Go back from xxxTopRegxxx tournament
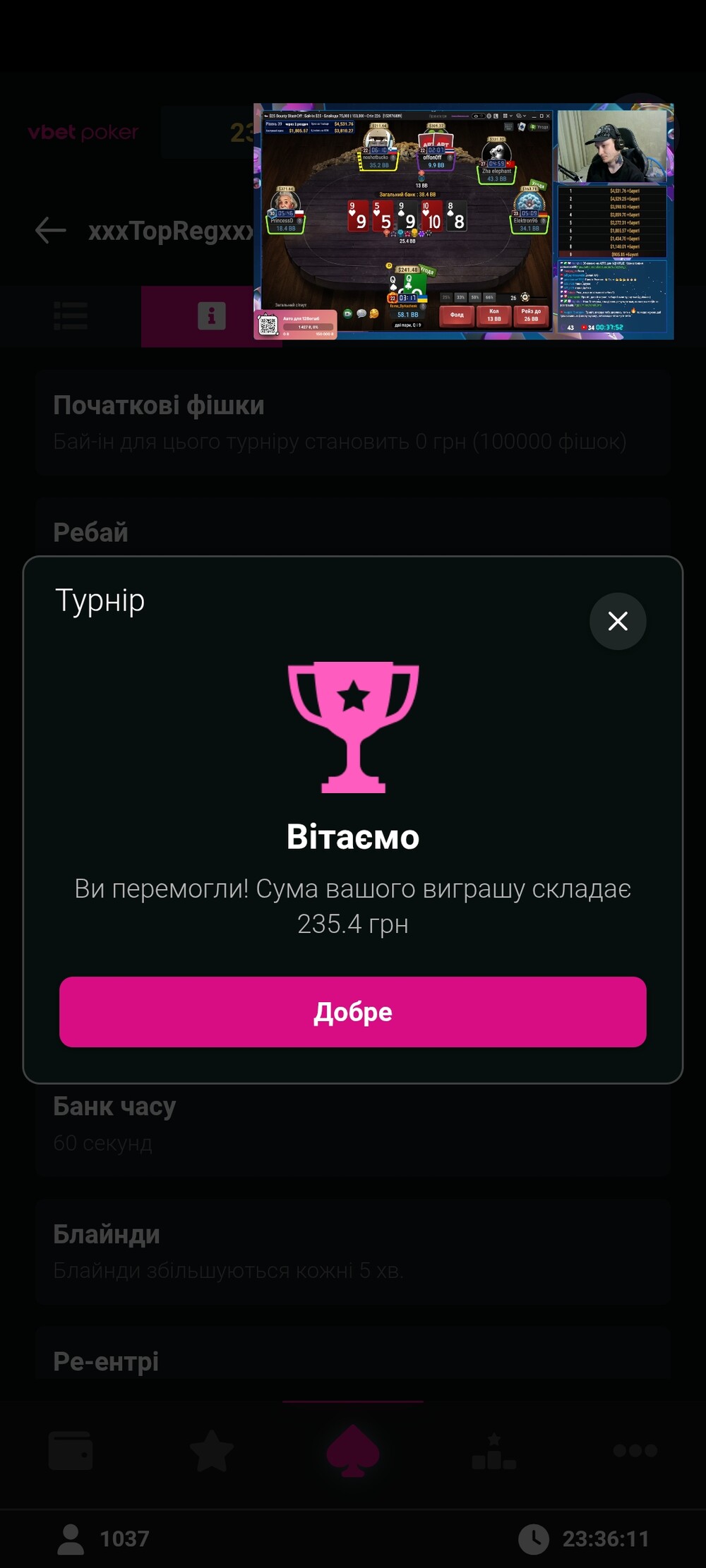706x1568 pixels. [51, 230]
